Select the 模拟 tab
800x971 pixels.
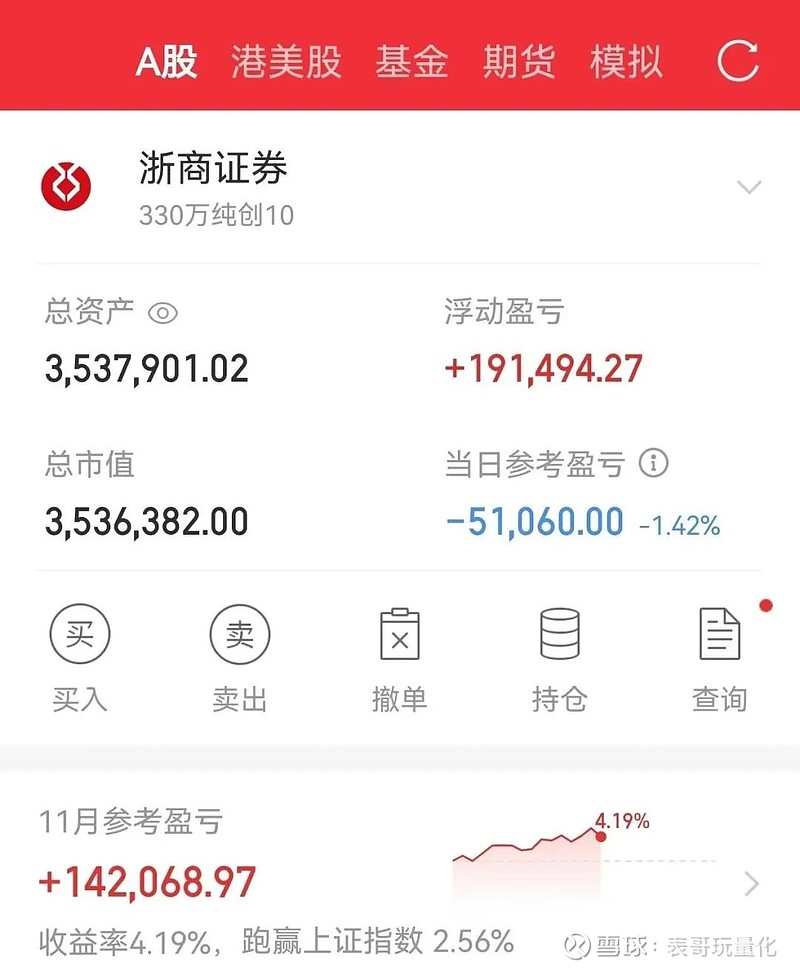pyautogui.click(x=626, y=62)
